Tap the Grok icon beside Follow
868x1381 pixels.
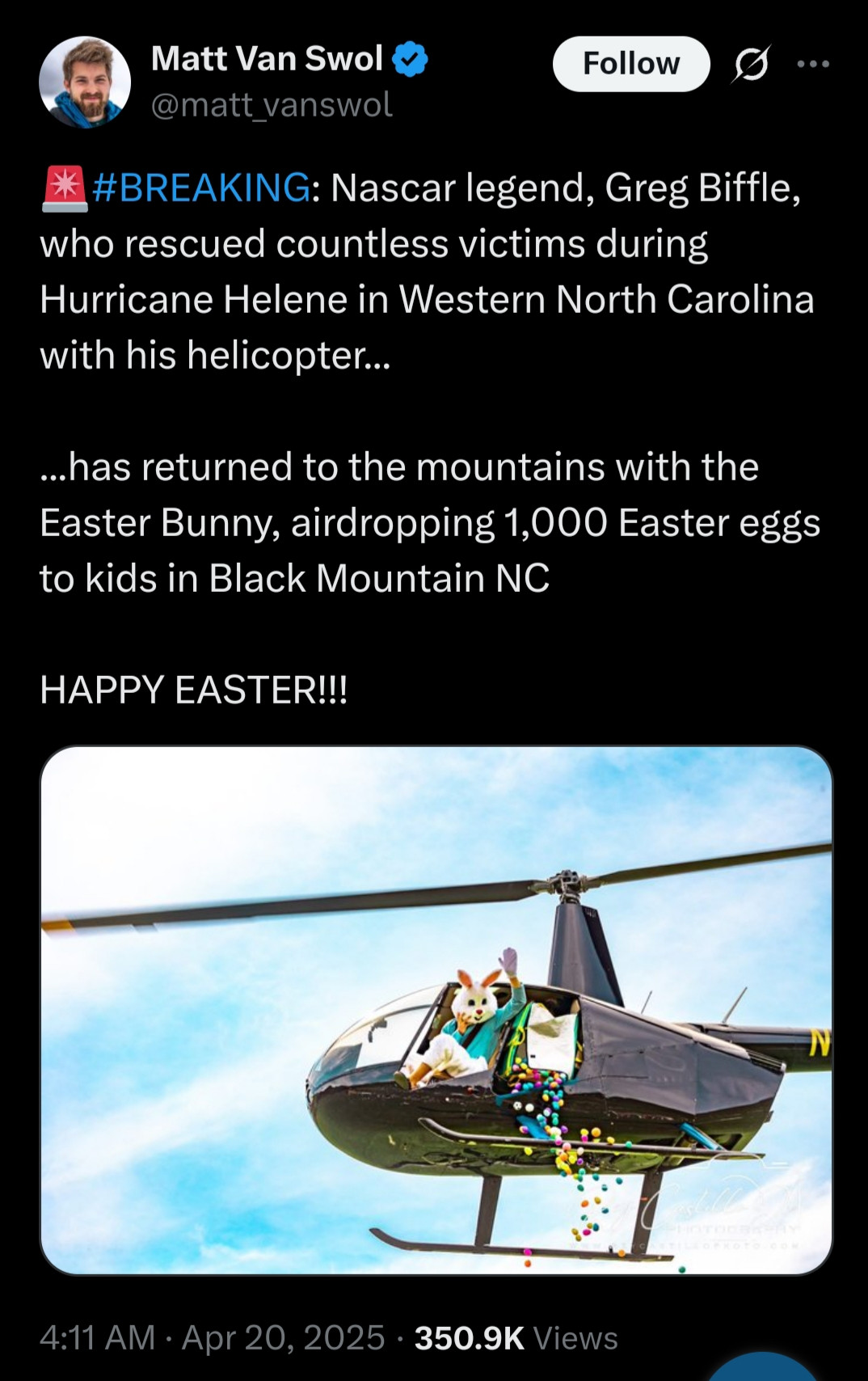[751, 64]
